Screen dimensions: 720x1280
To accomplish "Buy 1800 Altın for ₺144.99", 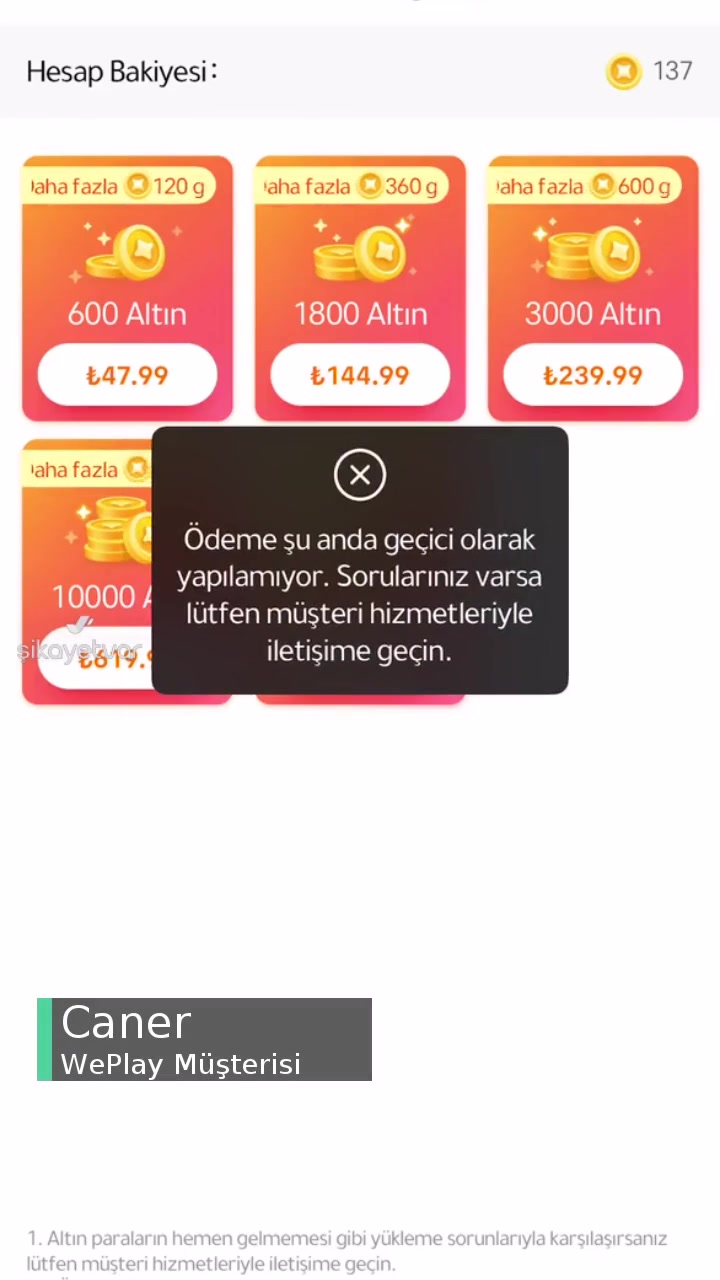I will 360,375.
